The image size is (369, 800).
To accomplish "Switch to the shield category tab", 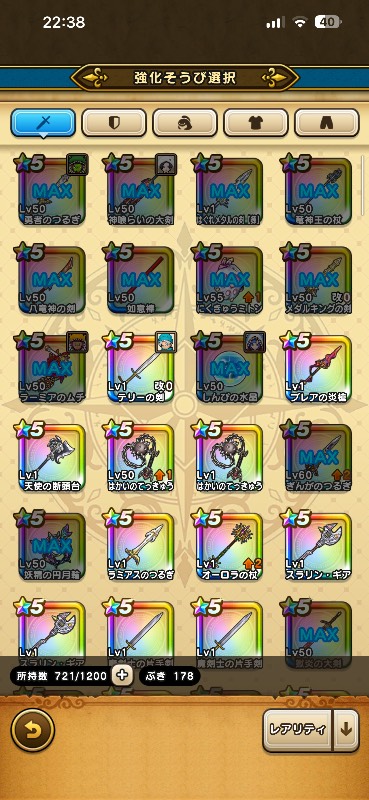I will point(114,123).
